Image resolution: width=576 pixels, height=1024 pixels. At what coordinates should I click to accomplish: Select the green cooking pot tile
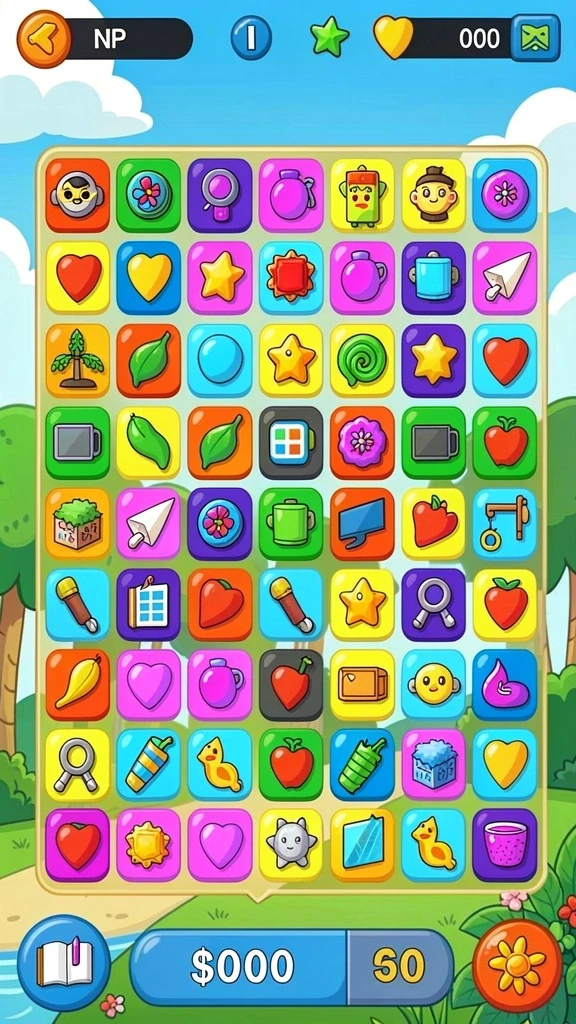coord(291,524)
